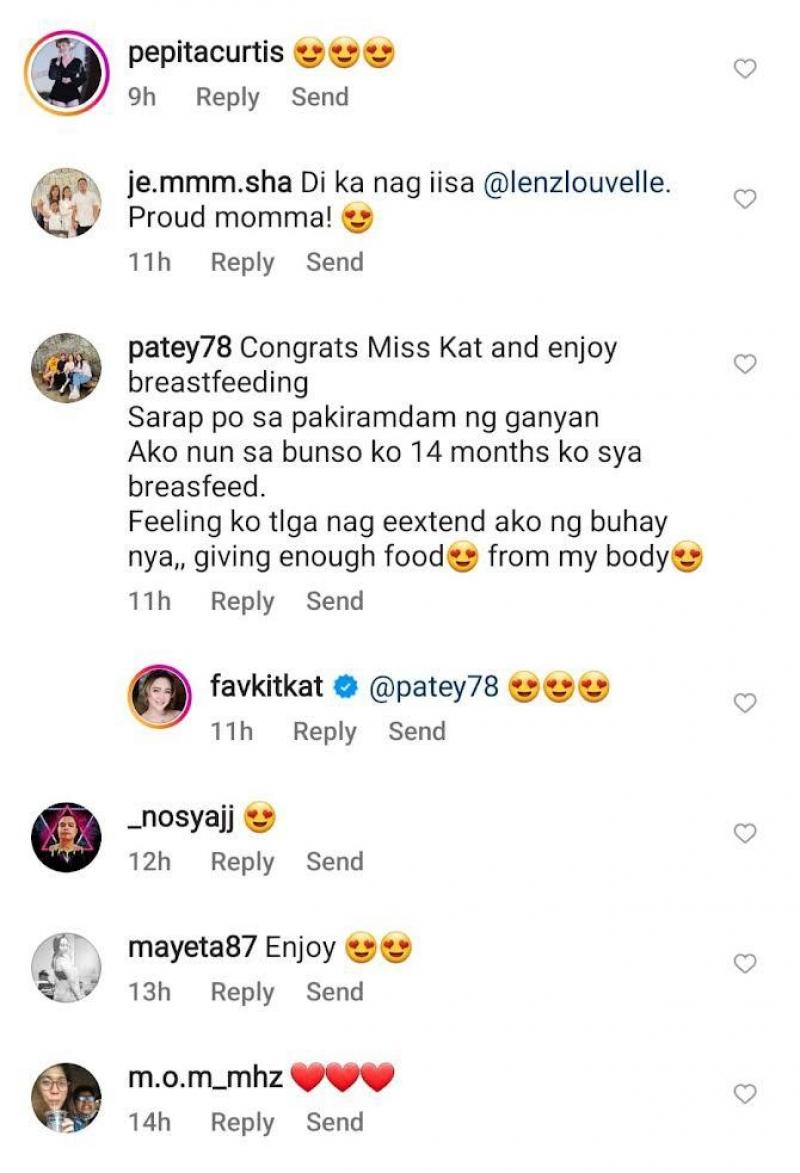Screen dimensions: 800x1173
Task: Open patey78's profile from the username
Action: point(180,348)
